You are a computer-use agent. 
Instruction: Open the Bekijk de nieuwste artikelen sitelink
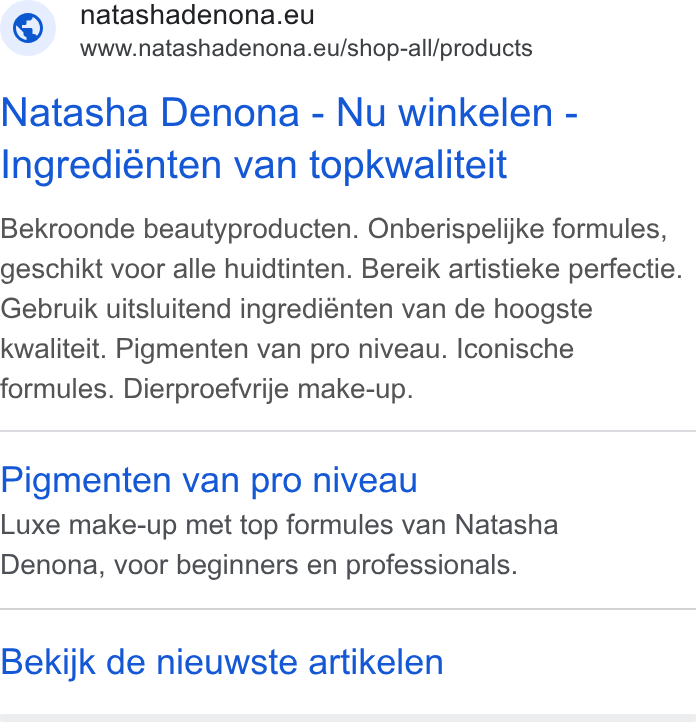point(222,662)
